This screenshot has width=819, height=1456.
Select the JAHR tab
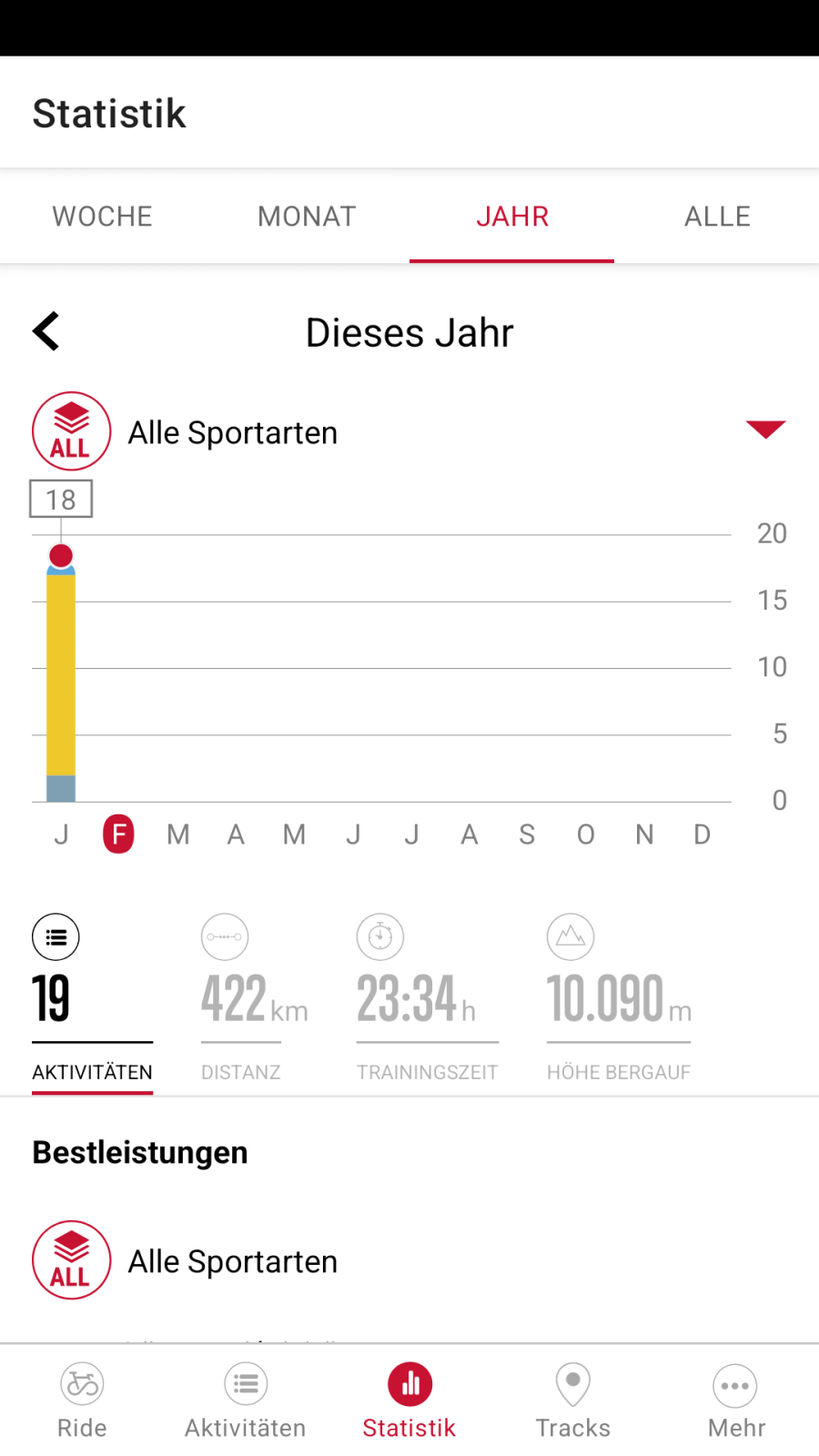coord(511,217)
